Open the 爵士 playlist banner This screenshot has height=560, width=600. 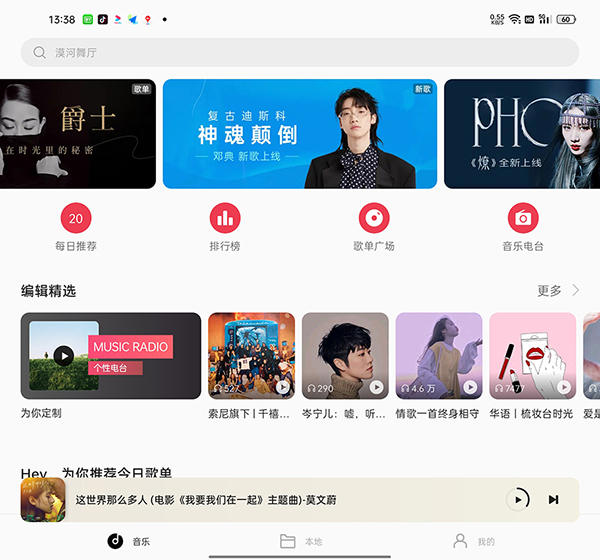78,134
